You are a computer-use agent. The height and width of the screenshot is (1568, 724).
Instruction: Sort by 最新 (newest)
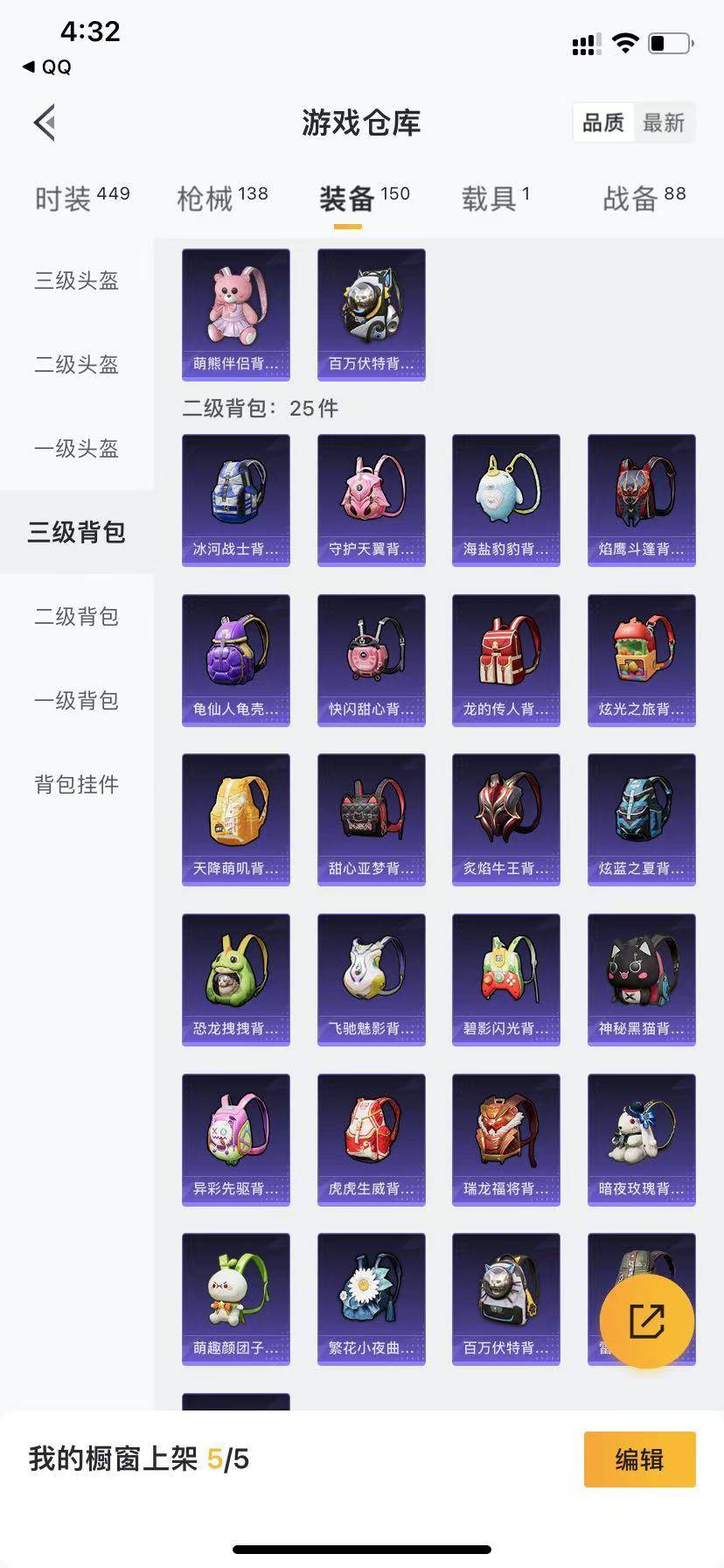pos(664,122)
